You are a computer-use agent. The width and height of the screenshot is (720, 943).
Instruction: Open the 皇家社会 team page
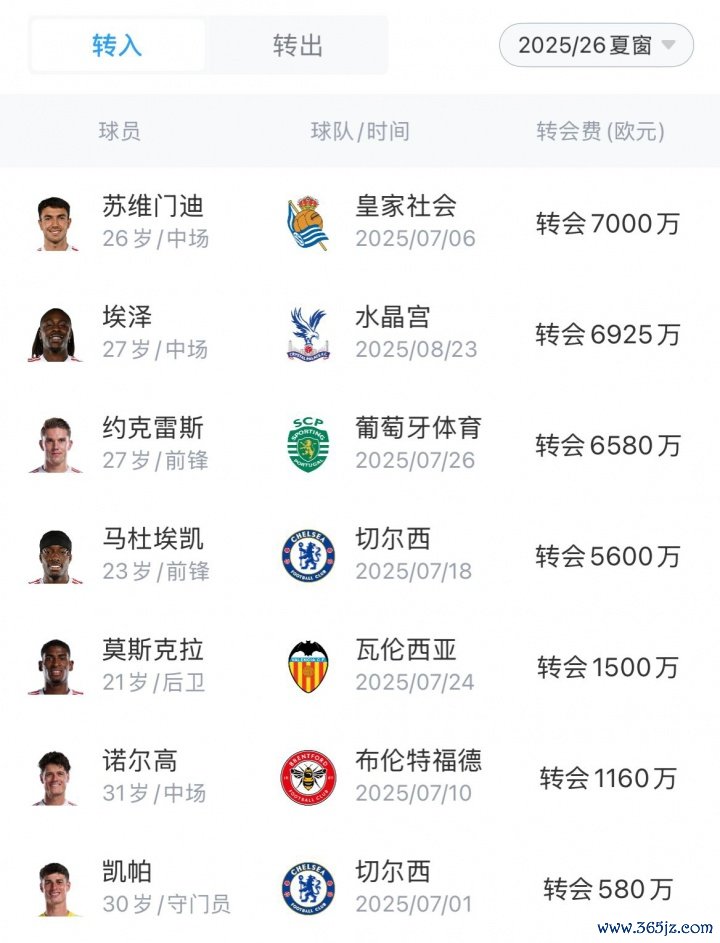pyautogui.click(x=406, y=207)
